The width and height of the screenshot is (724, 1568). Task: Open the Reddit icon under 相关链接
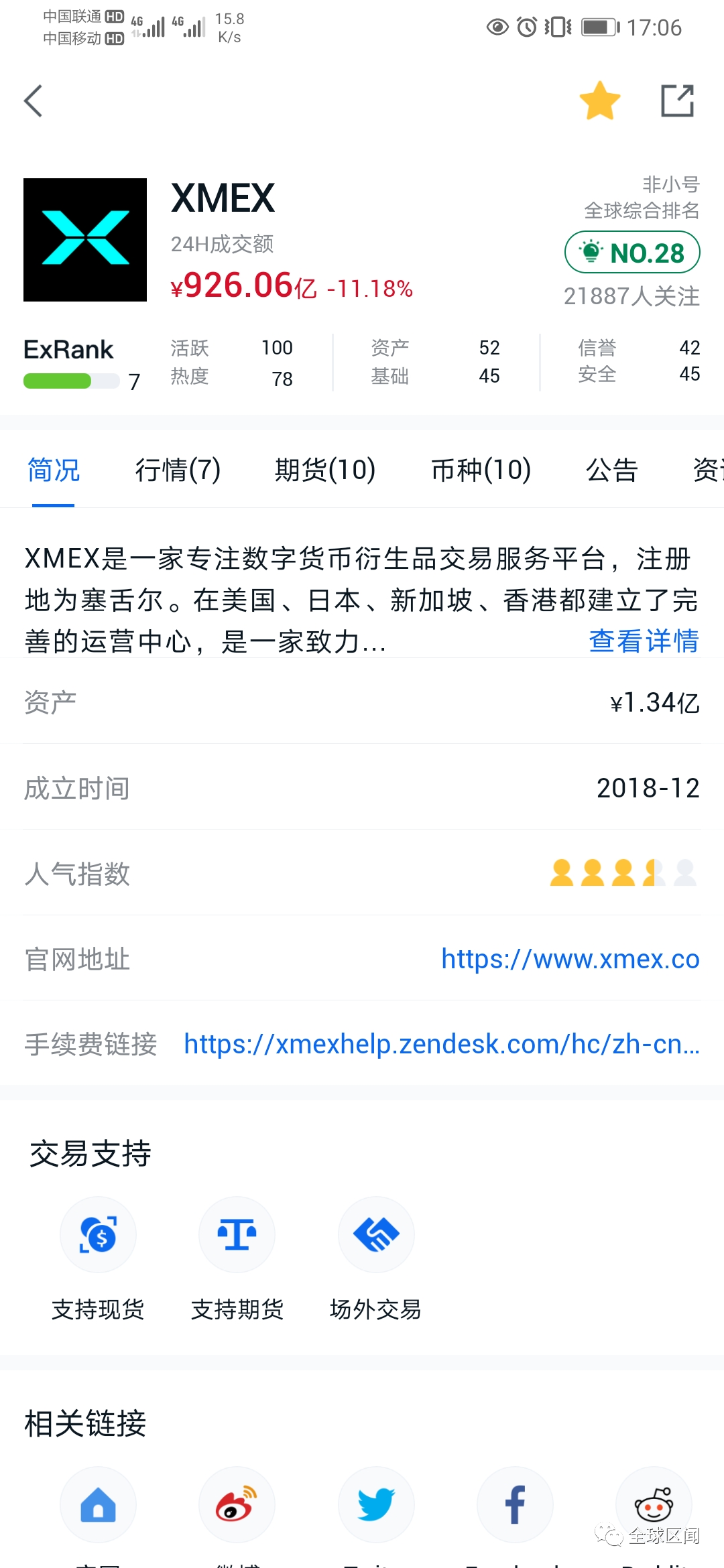point(652,1504)
